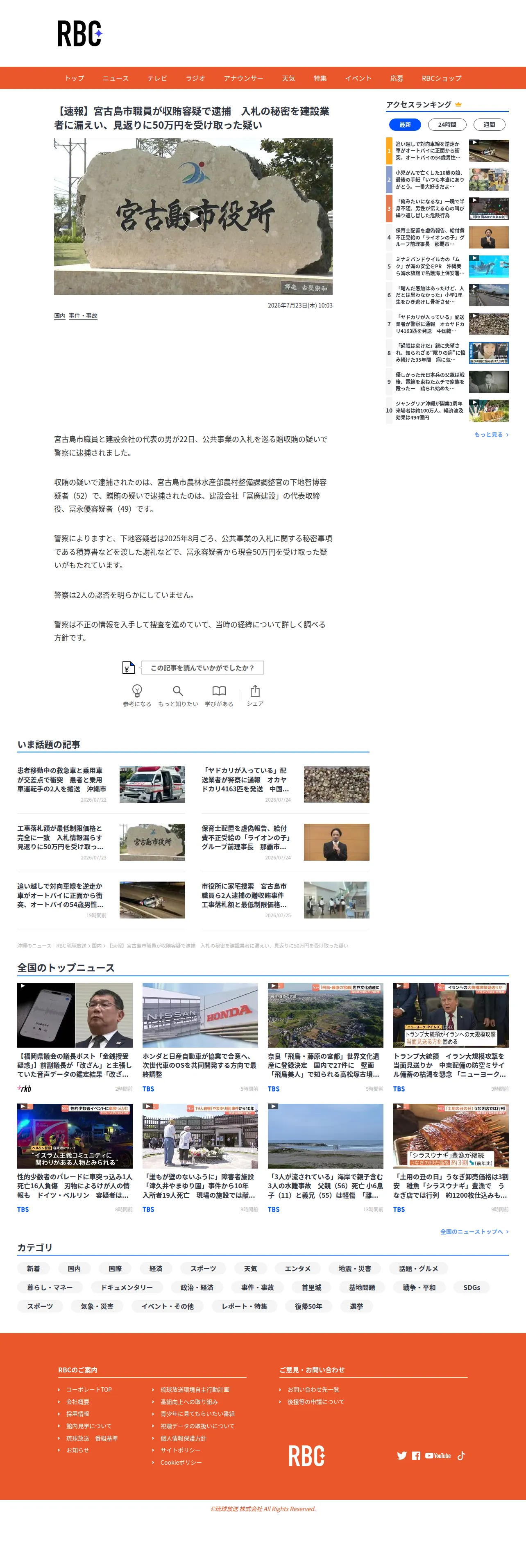Switch ranking to 週間

489,124
